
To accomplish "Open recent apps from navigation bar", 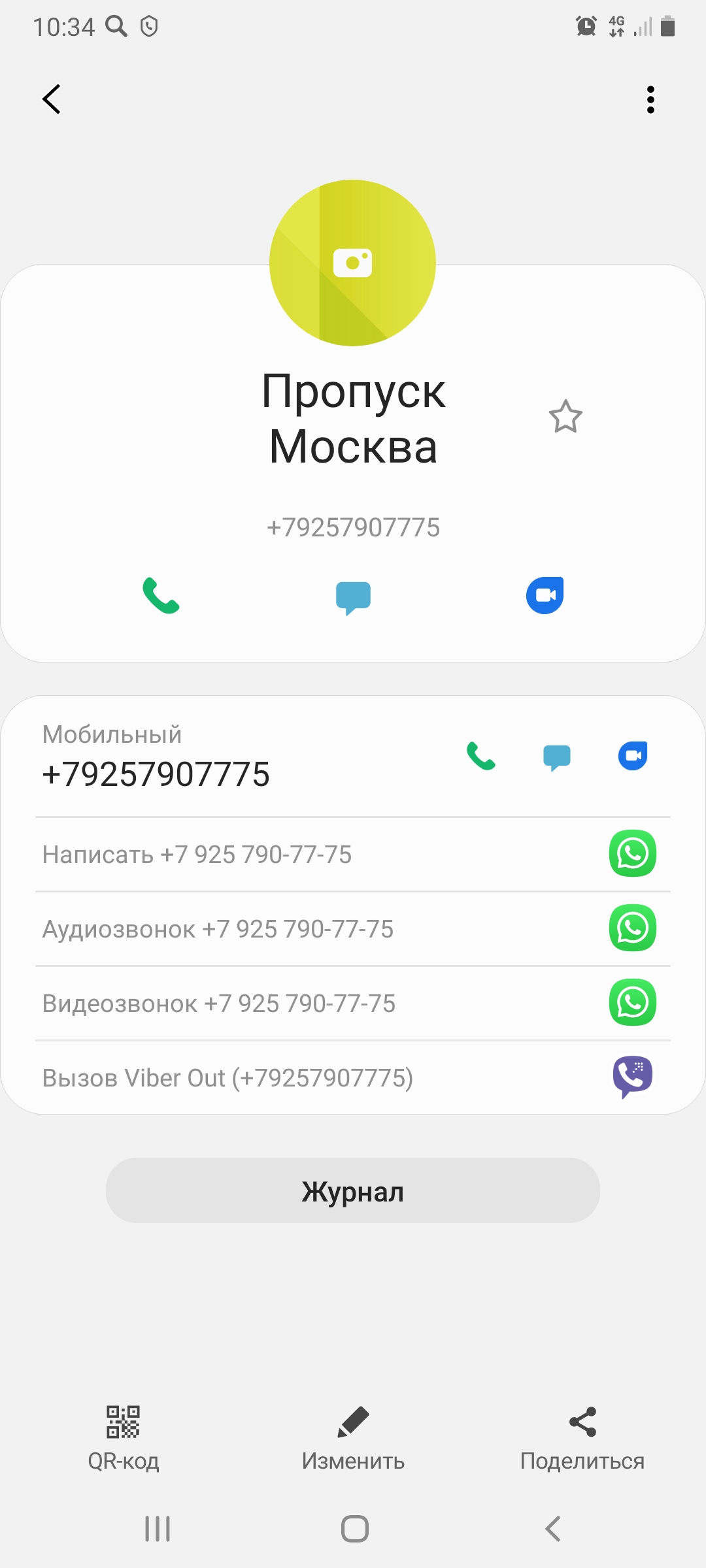I will (x=158, y=1529).
